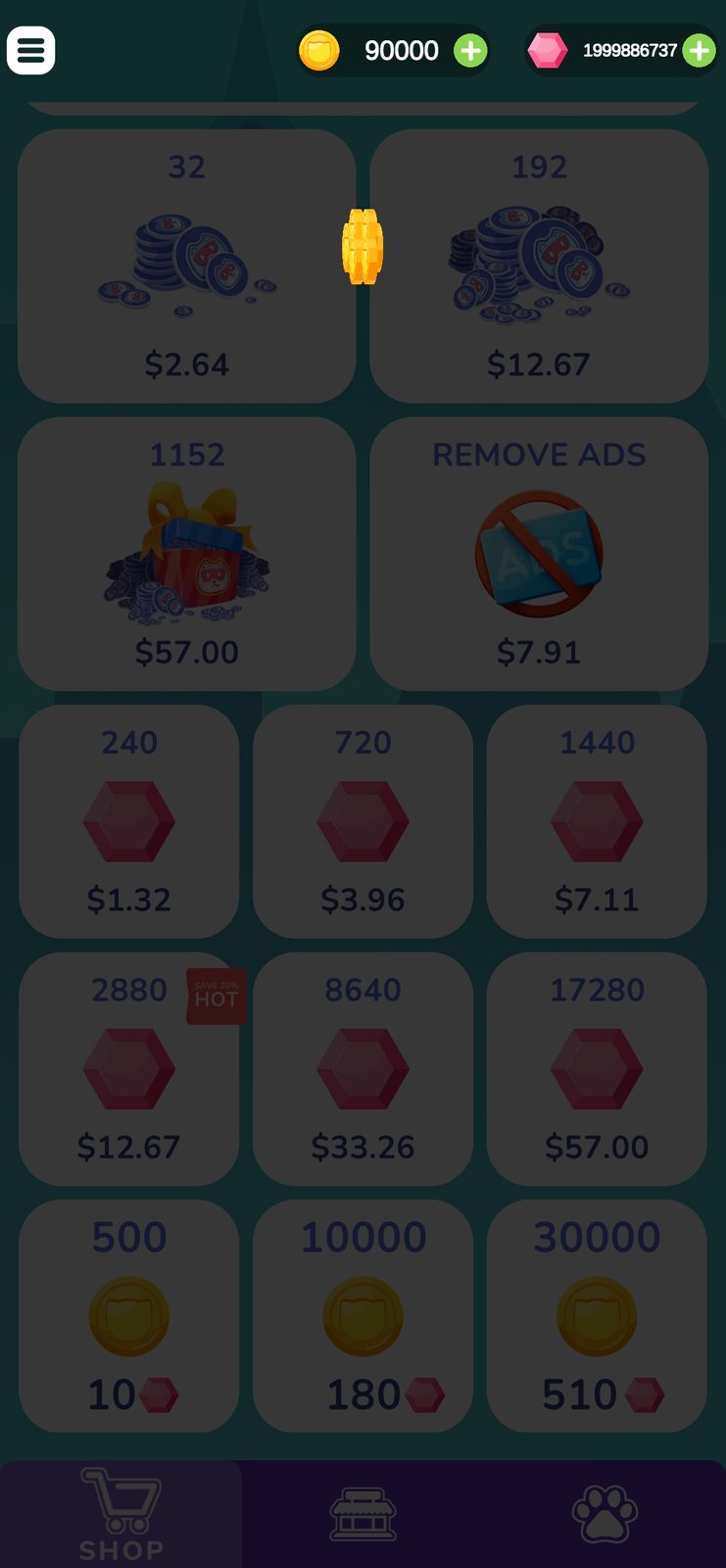Exchange 10 gems for 500 coins
This screenshot has width=726, height=1568.
point(128,1315)
